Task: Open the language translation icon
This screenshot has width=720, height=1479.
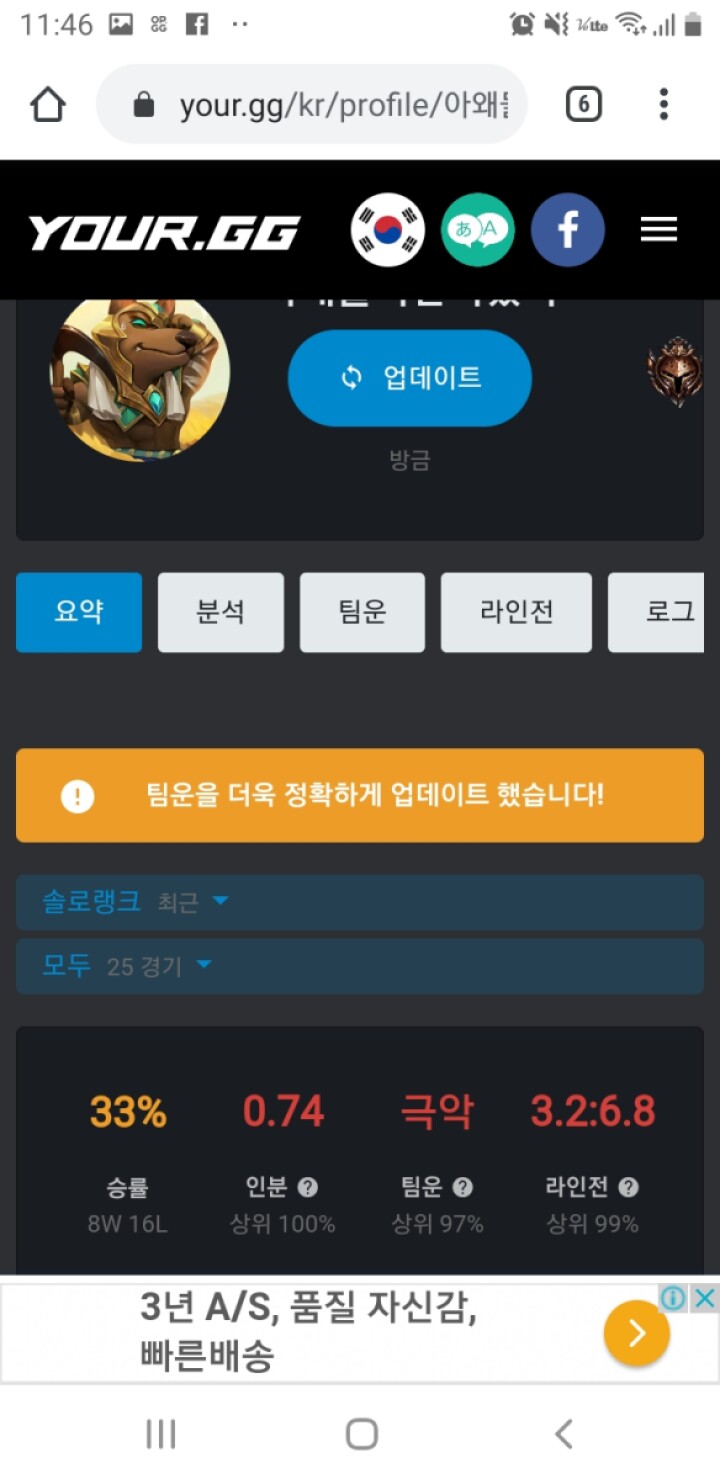Action: (478, 230)
